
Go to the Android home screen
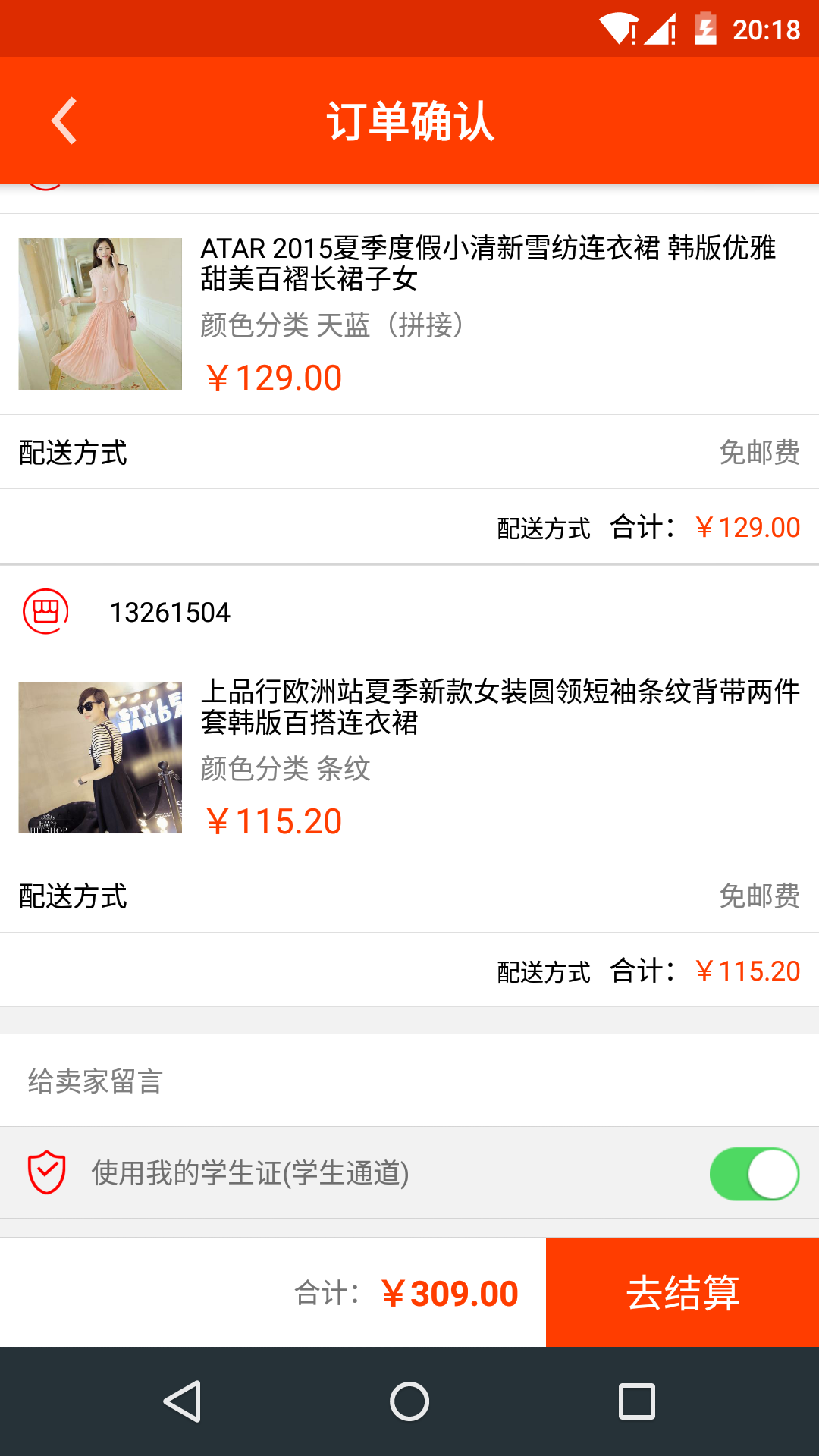coord(409,1401)
